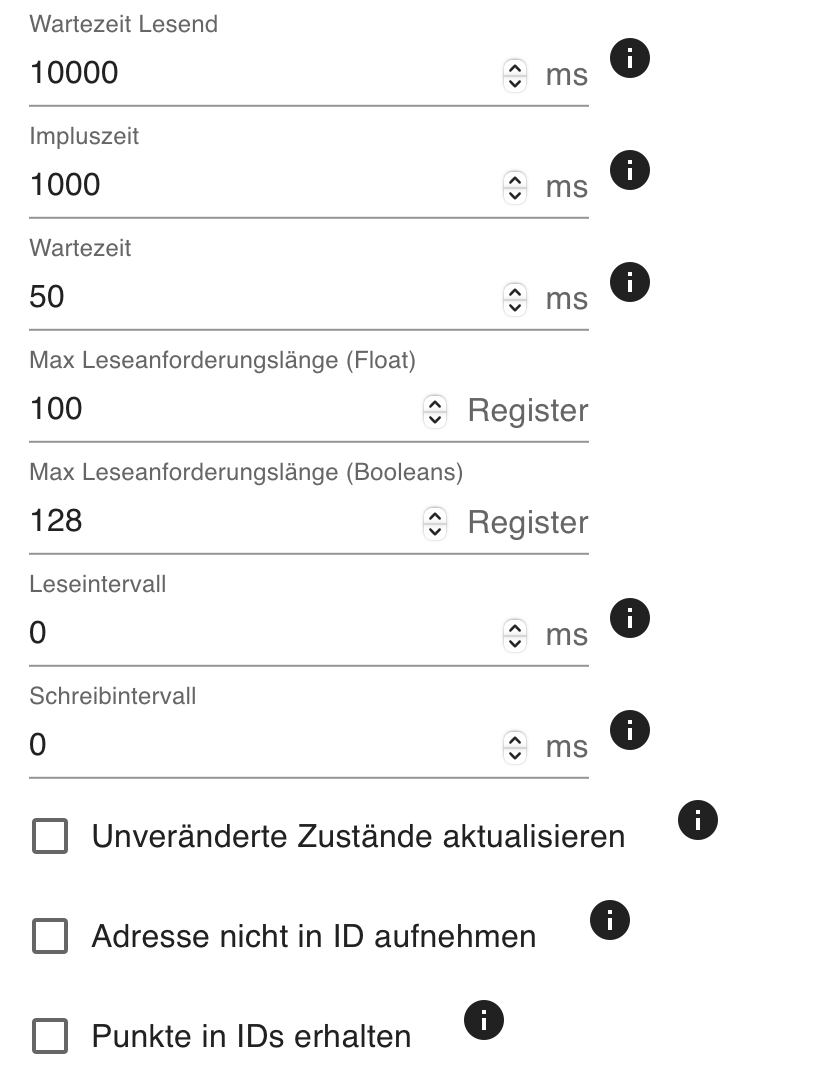This screenshot has height=1066, width=830.
Task: Open info icon for Wartezeit Lesend
Action: 630,60
